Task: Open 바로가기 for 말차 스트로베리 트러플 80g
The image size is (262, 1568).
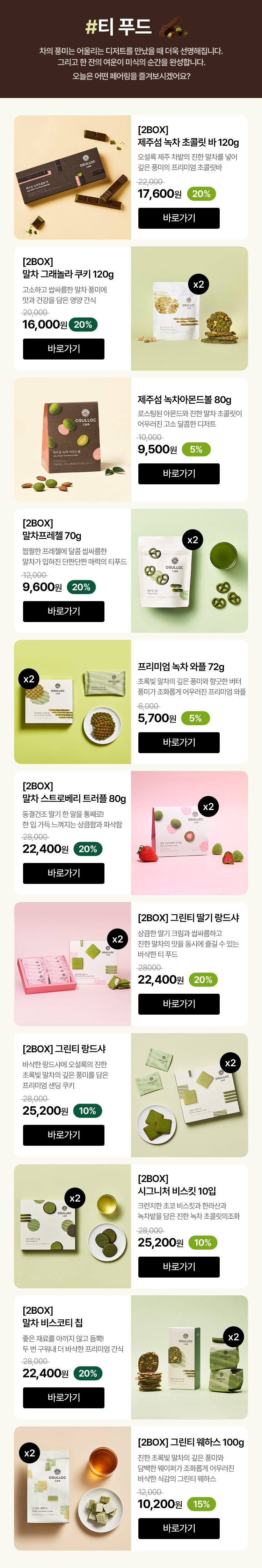Action: pos(63,873)
